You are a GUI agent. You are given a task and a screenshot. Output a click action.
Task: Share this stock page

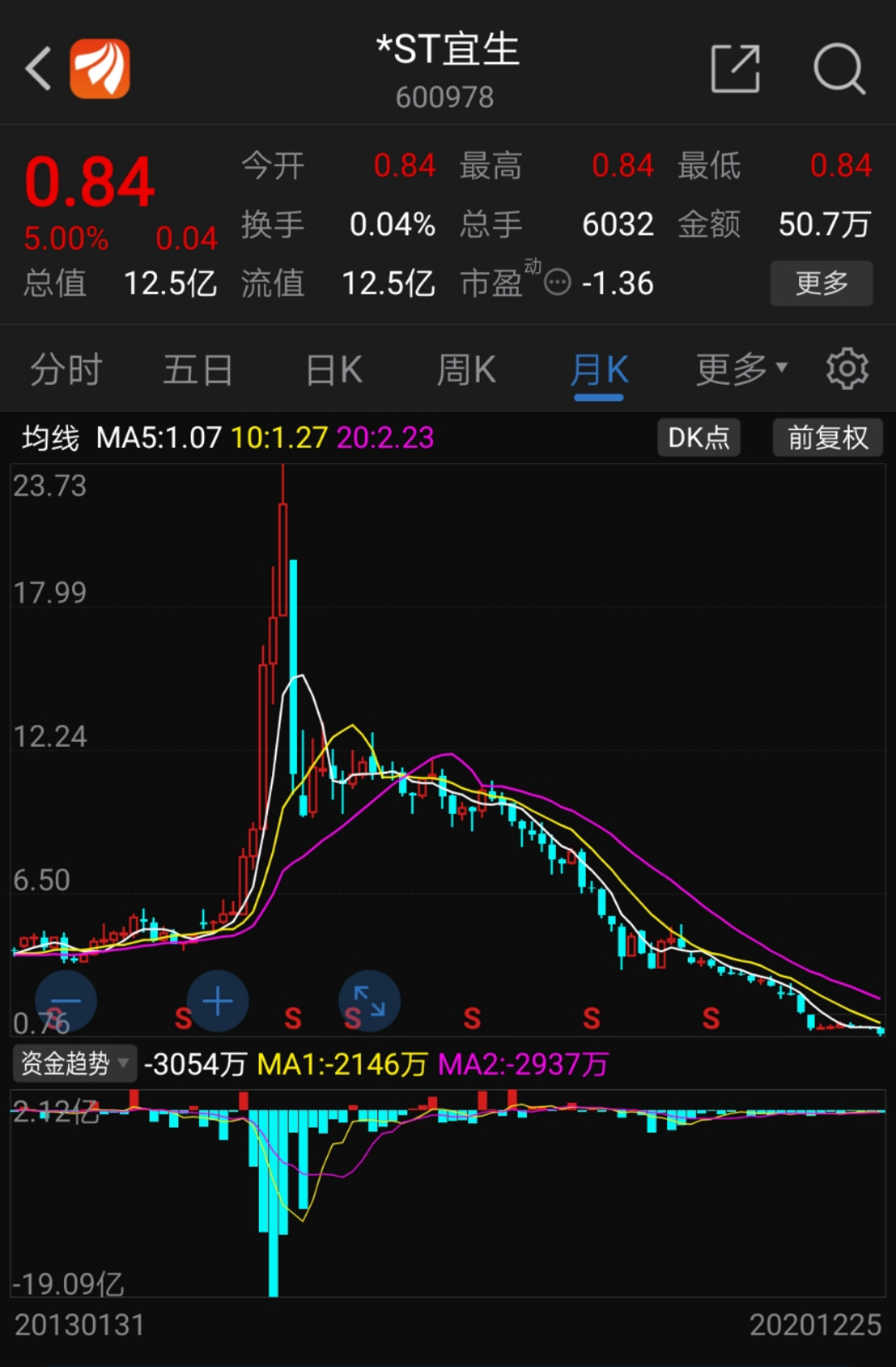(736, 68)
